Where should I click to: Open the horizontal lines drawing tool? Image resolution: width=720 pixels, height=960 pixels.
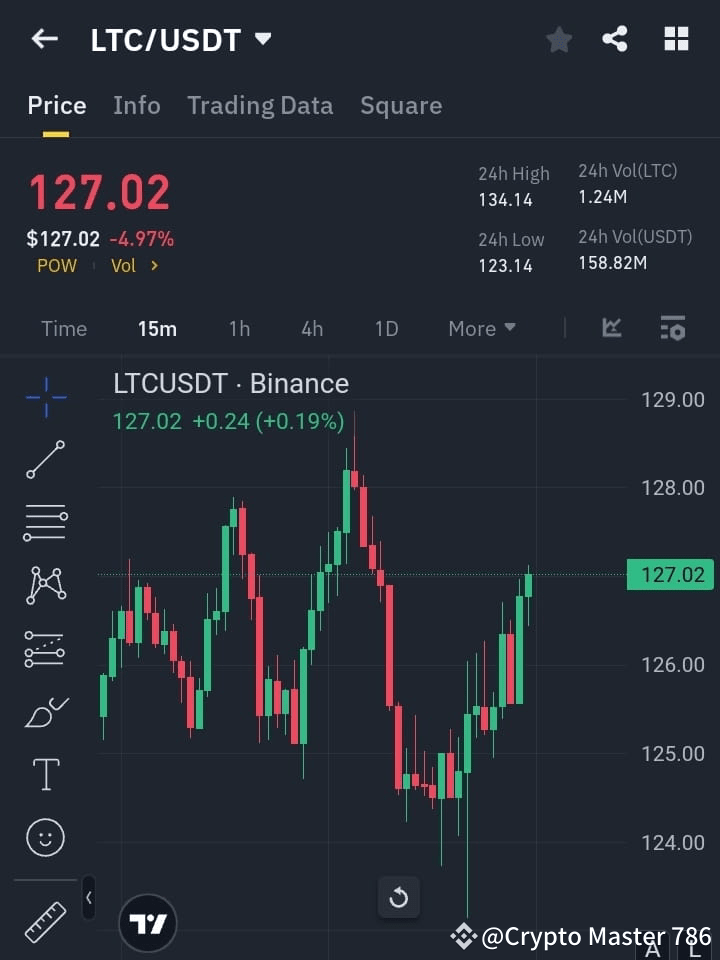pos(45,523)
